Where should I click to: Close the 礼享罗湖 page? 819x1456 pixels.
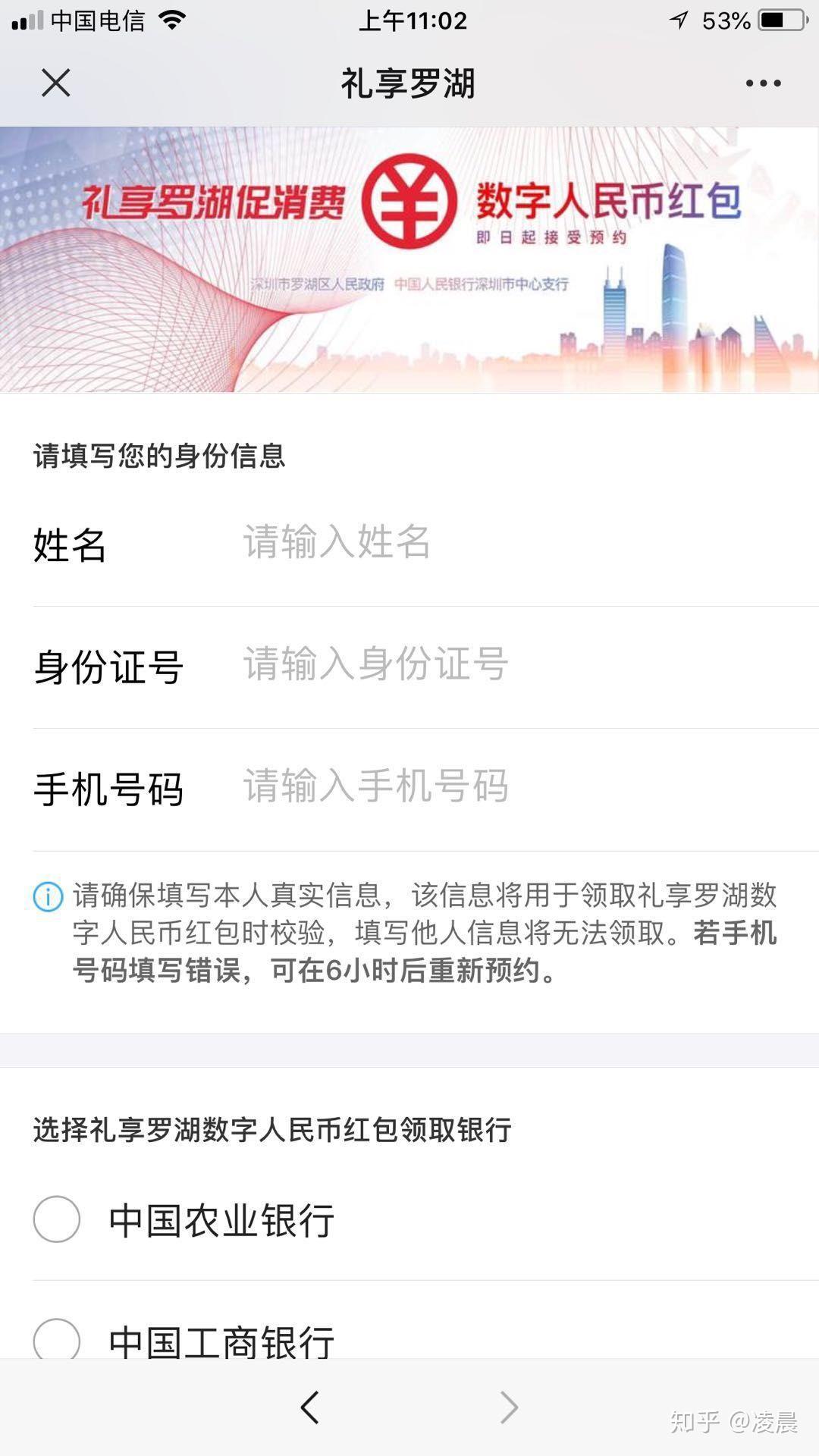pos(55,83)
